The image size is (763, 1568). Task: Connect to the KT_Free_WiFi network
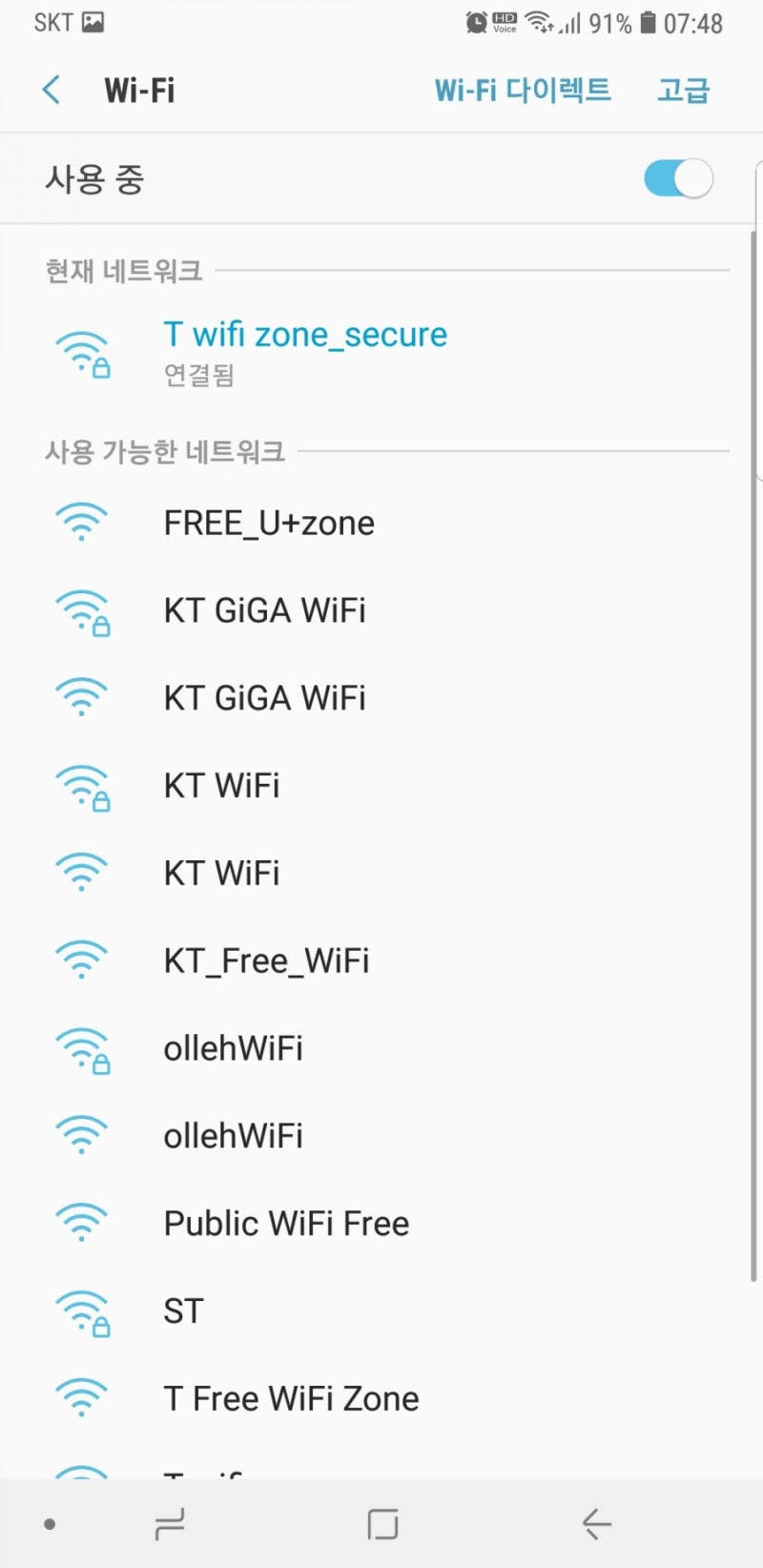[x=266, y=960]
